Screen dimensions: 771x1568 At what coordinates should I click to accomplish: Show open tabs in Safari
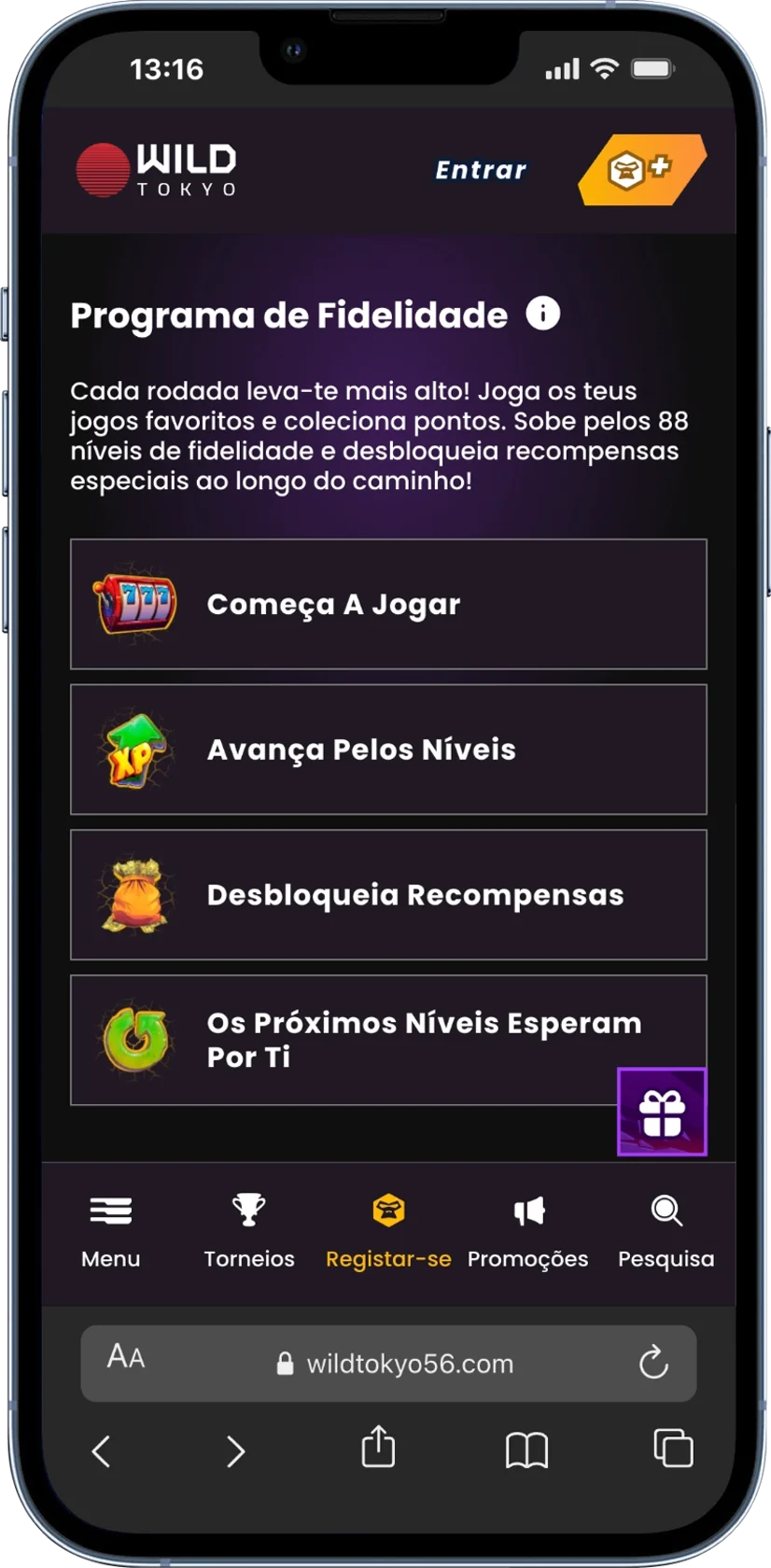(671, 1449)
